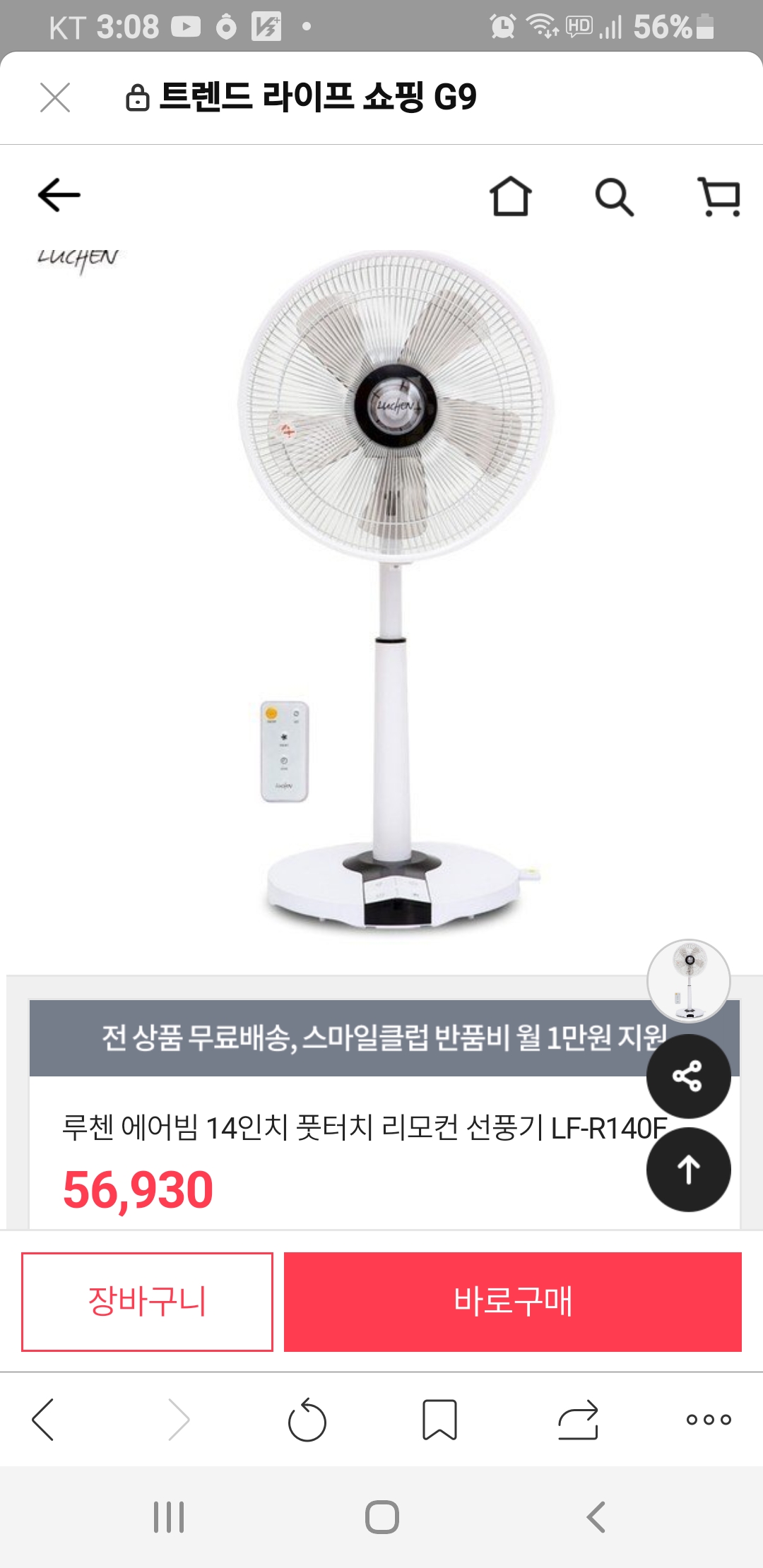This screenshot has width=763, height=1568.
Task: Open browser share options
Action: pyautogui.click(x=578, y=1419)
